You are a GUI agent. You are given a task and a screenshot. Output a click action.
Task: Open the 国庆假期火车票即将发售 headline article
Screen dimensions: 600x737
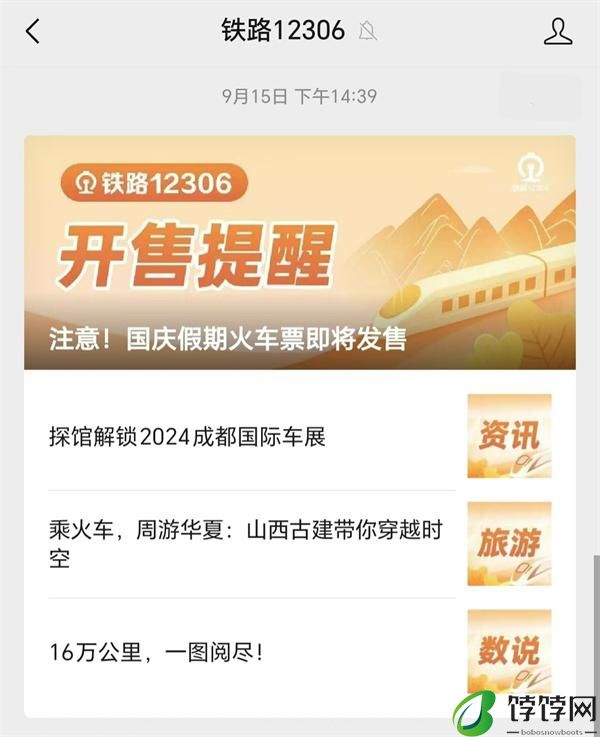[299, 253]
